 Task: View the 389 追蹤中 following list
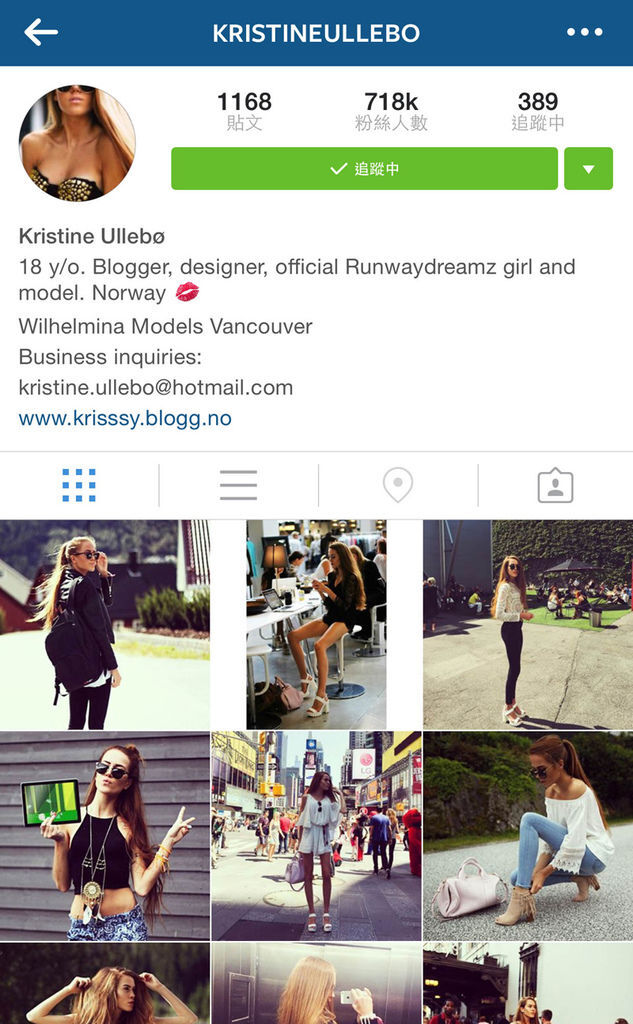(x=537, y=111)
